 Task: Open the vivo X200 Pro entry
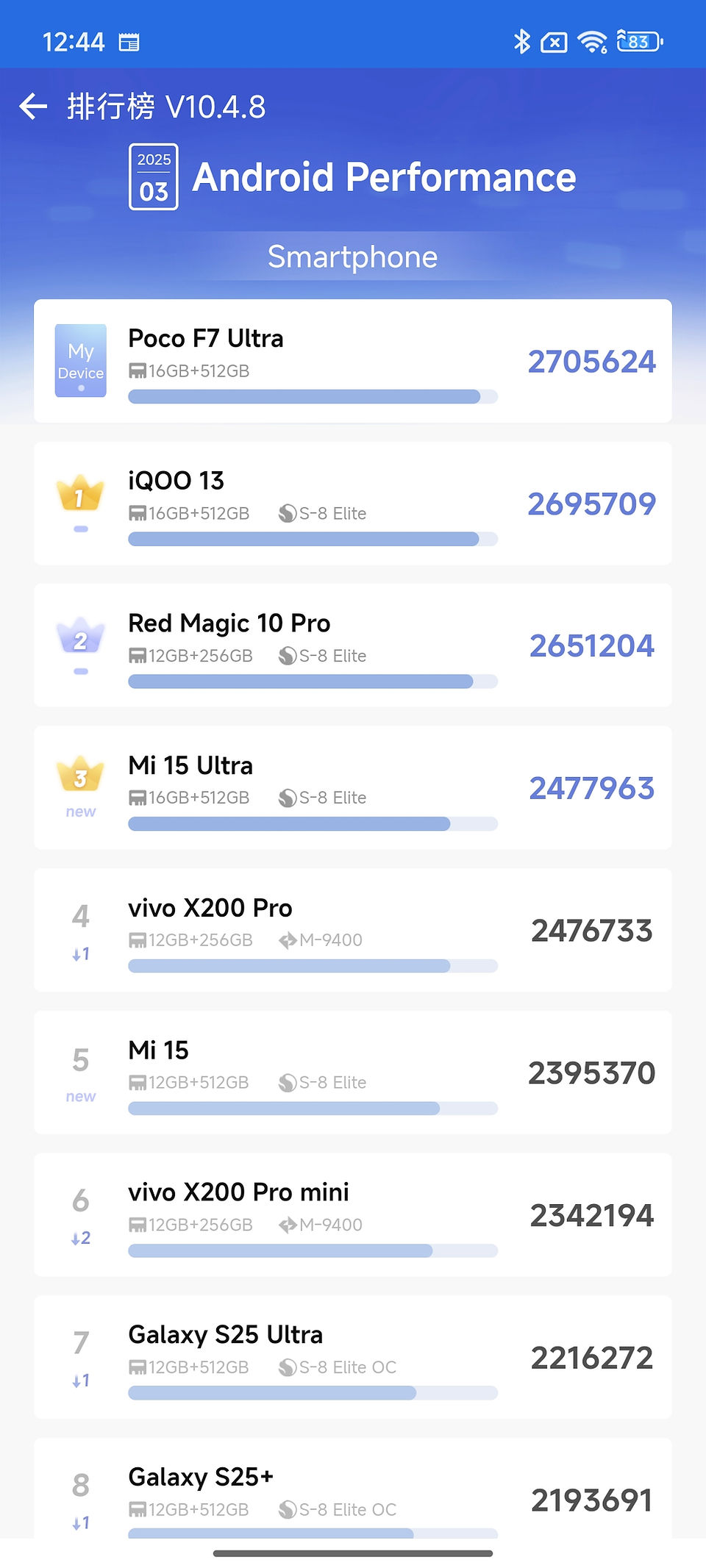(x=353, y=930)
